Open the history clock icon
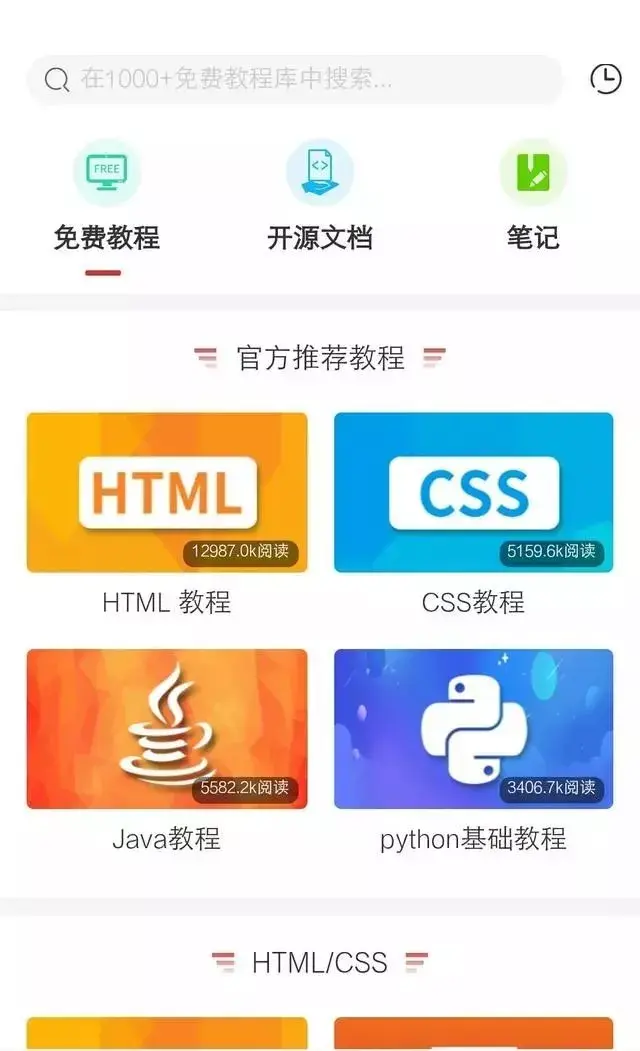This screenshot has height=1051, width=640. tap(605, 79)
